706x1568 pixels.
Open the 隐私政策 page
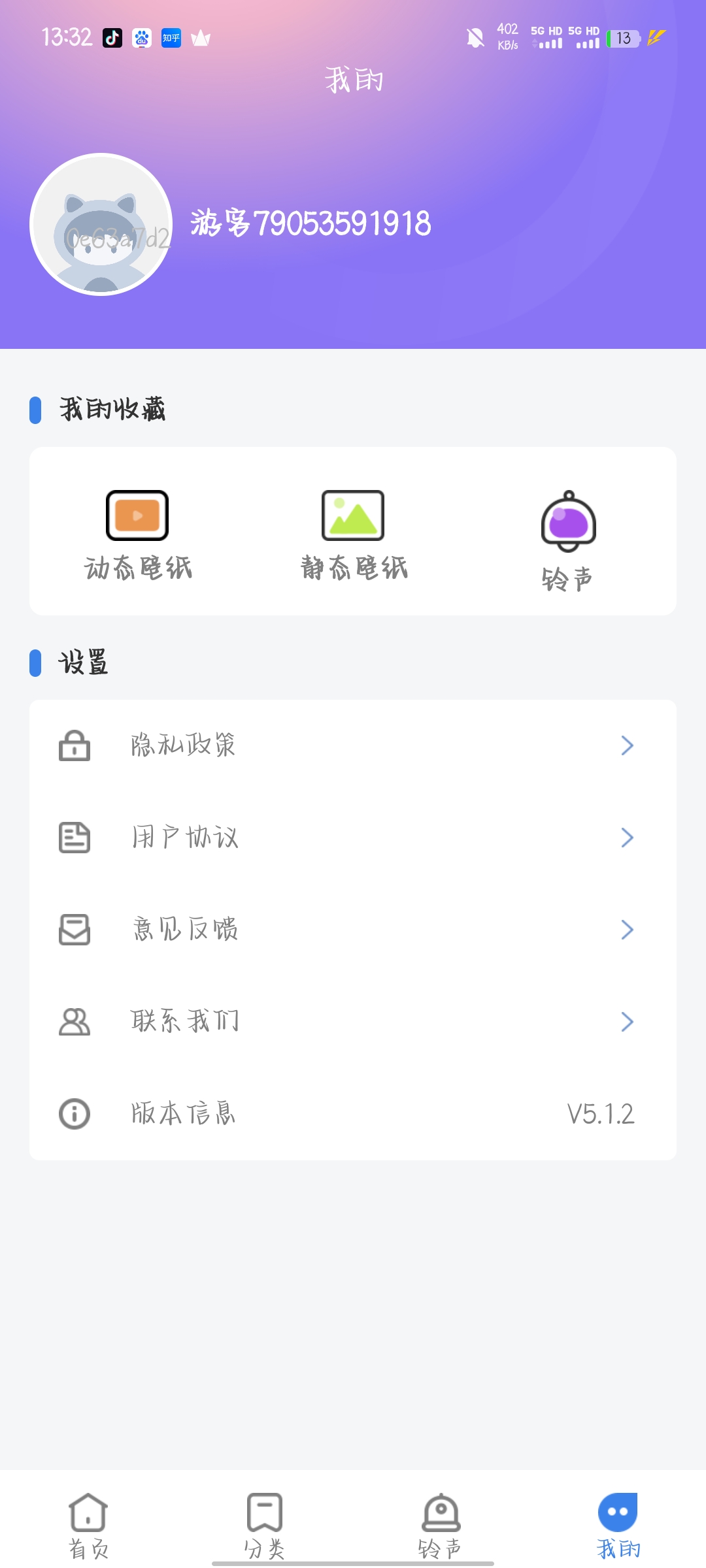pos(353,745)
